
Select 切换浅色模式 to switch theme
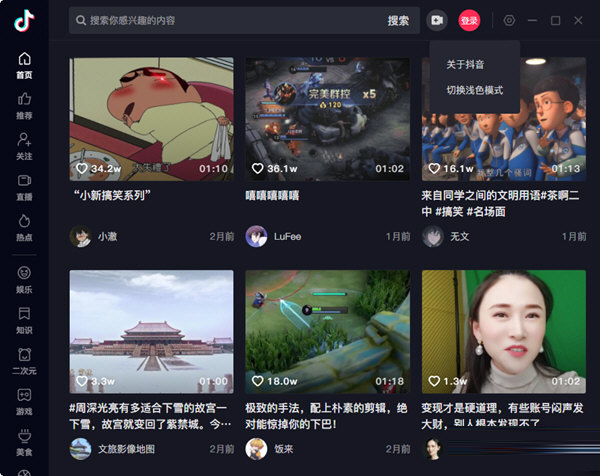(x=475, y=90)
